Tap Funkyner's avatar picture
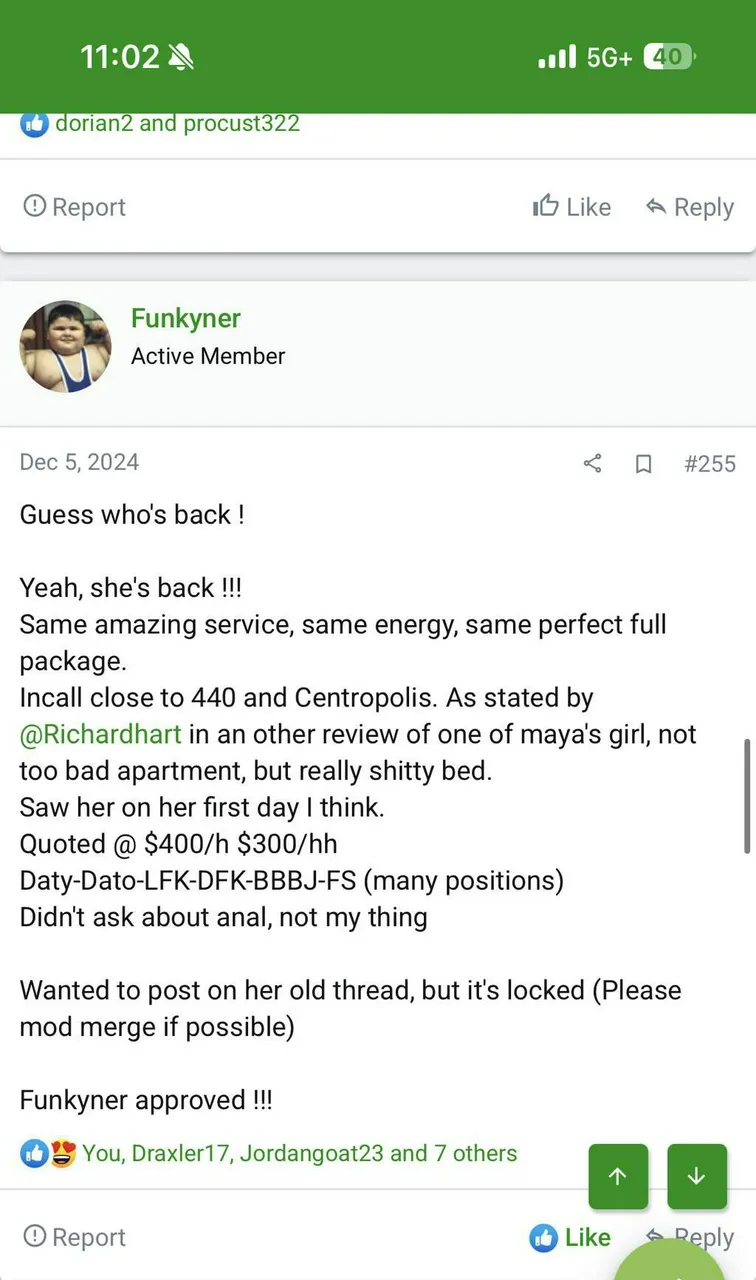Viewport: 756px width, 1280px height. tap(65, 347)
